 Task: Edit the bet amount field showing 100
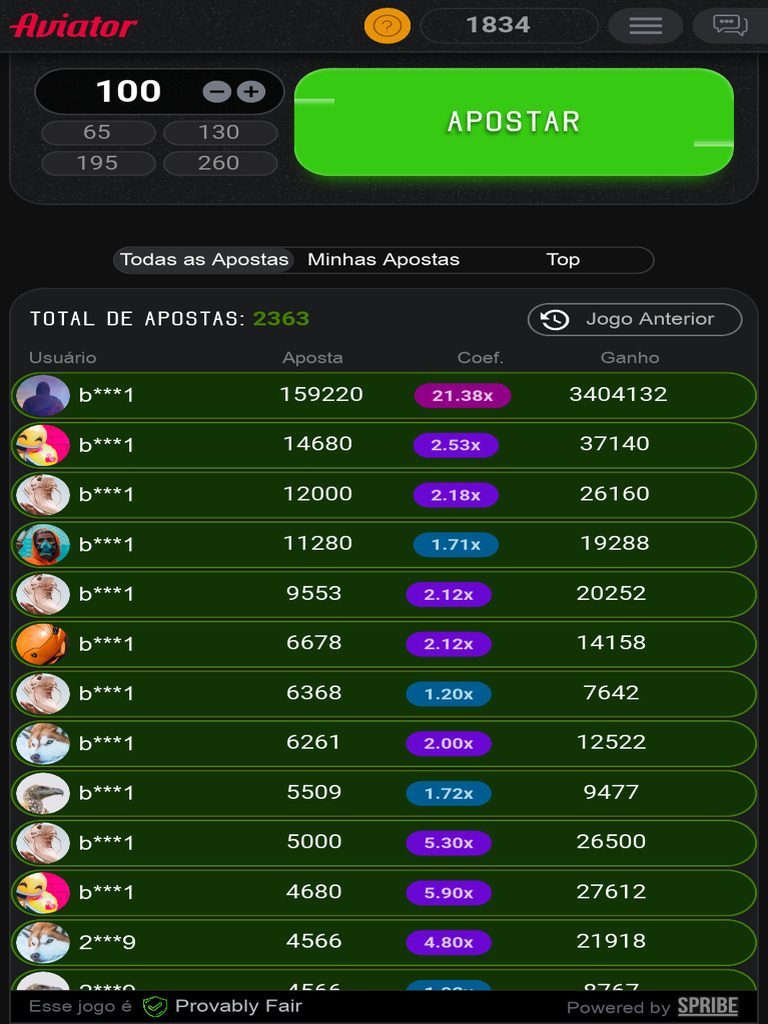(x=129, y=91)
